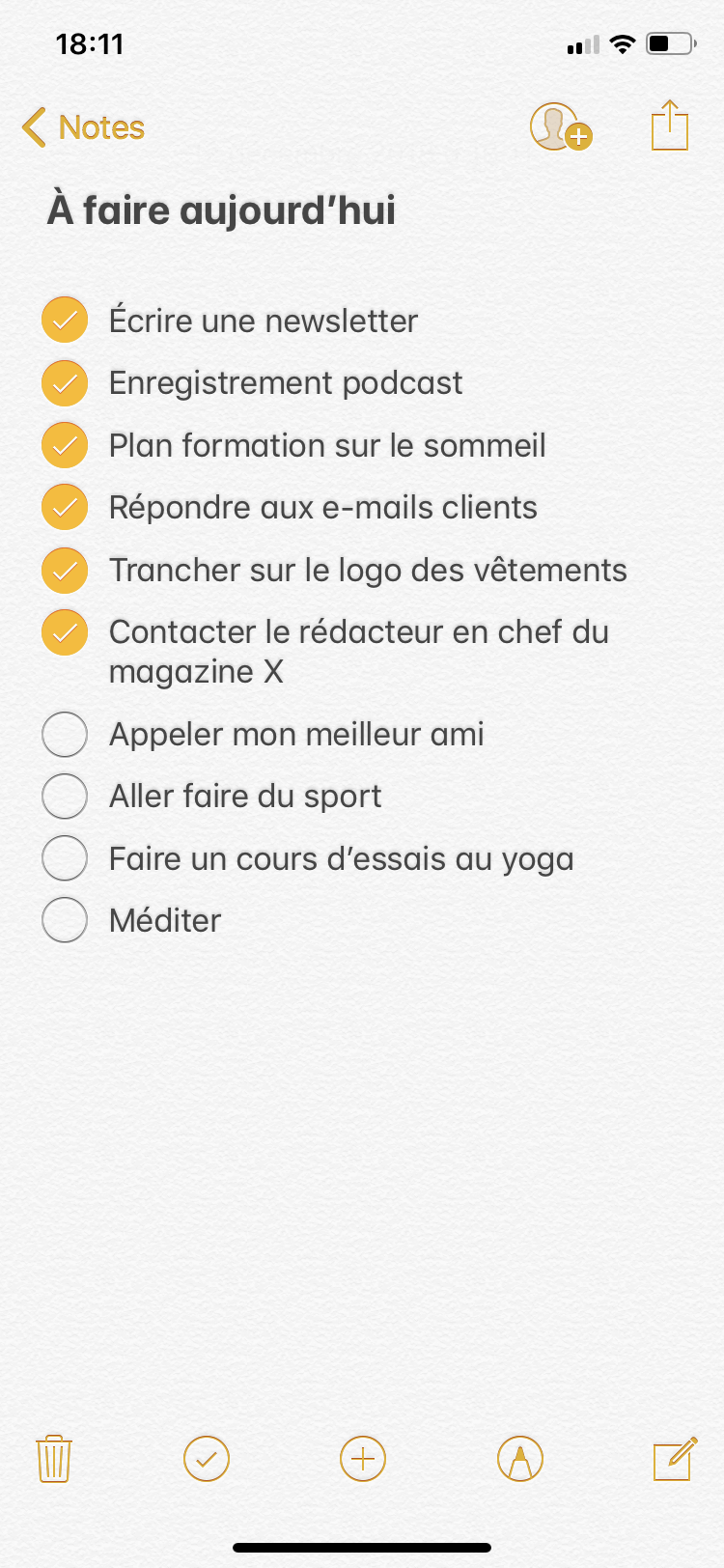The width and height of the screenshot is (724, 1568).
Task: Uncheck Contacter le rédacteur en chef
Action: point(65,632)
